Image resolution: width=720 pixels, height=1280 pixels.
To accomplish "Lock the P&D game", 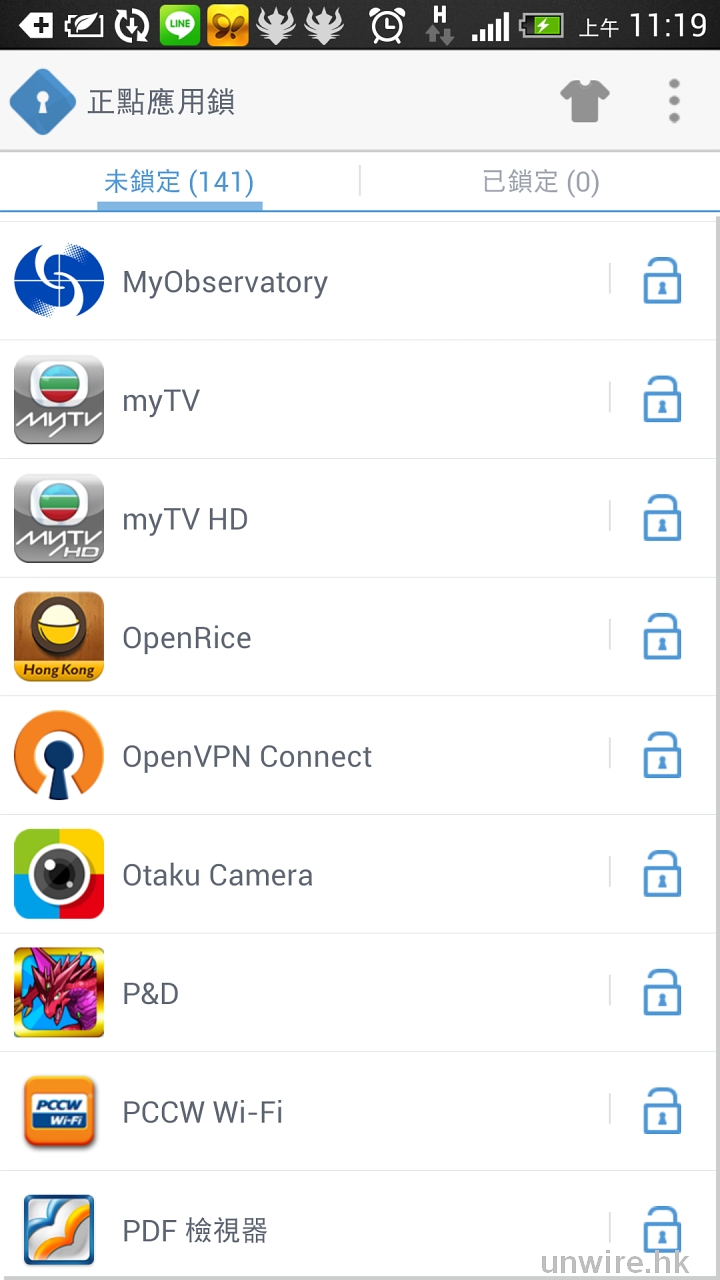I will (661, 993).
